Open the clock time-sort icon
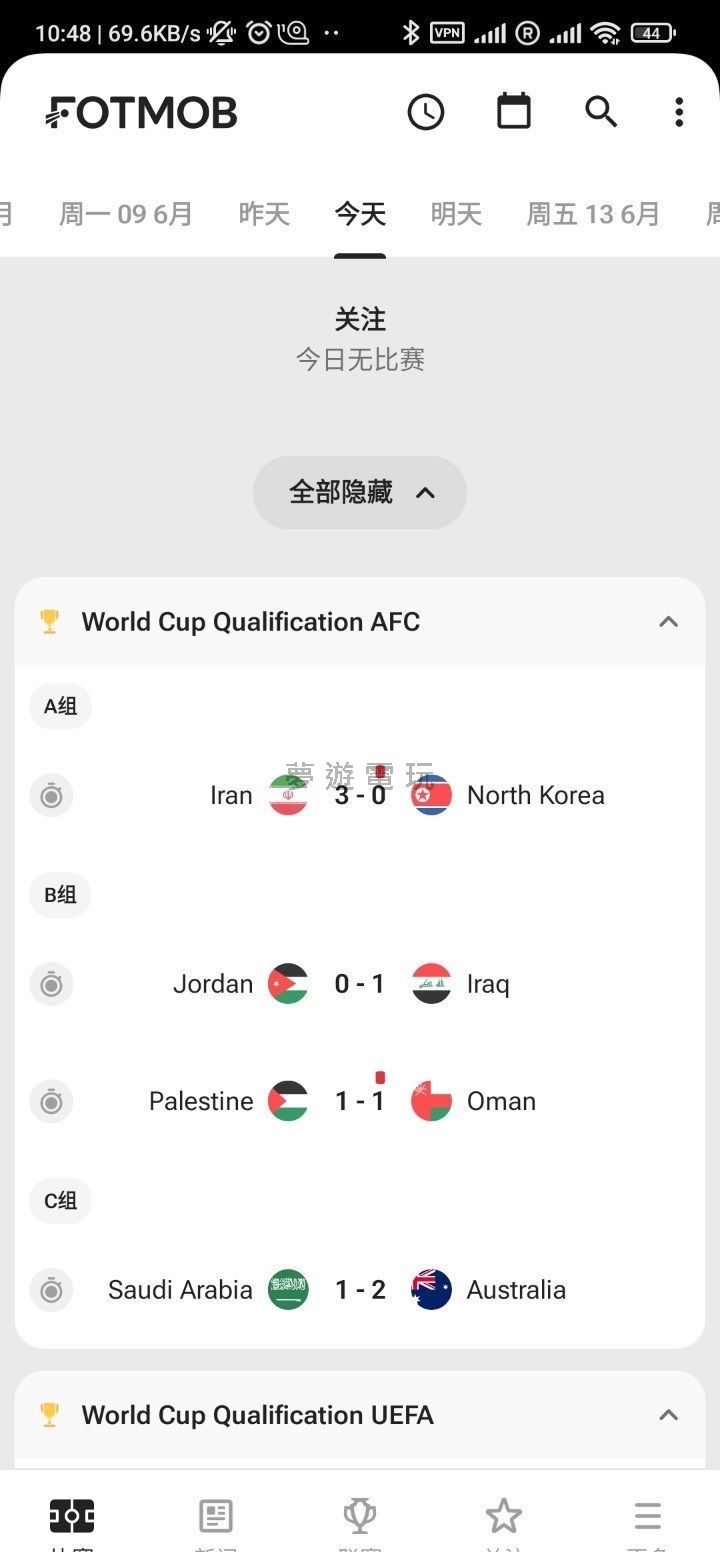The height and width of the screenshot is (1552, 720). click(x=426, y=112)
